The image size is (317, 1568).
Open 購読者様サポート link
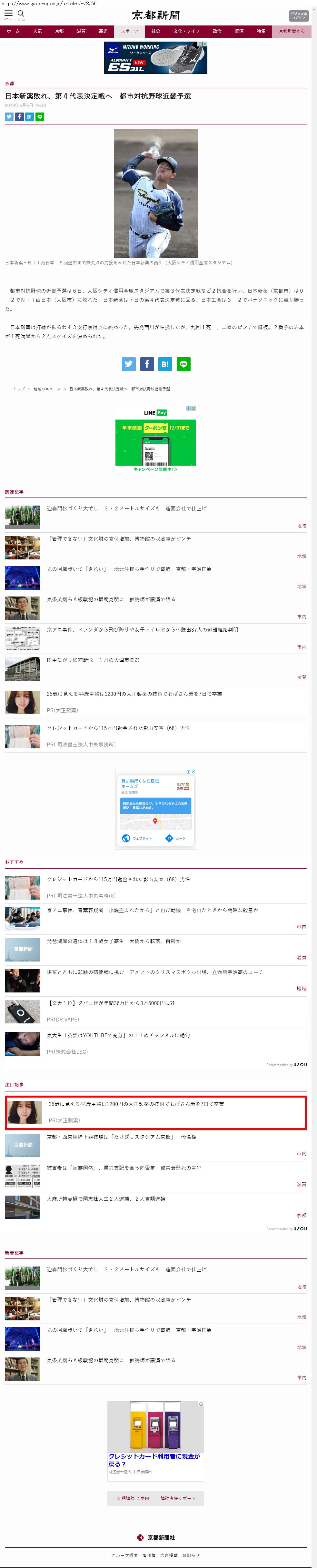tap(178, 1499)
